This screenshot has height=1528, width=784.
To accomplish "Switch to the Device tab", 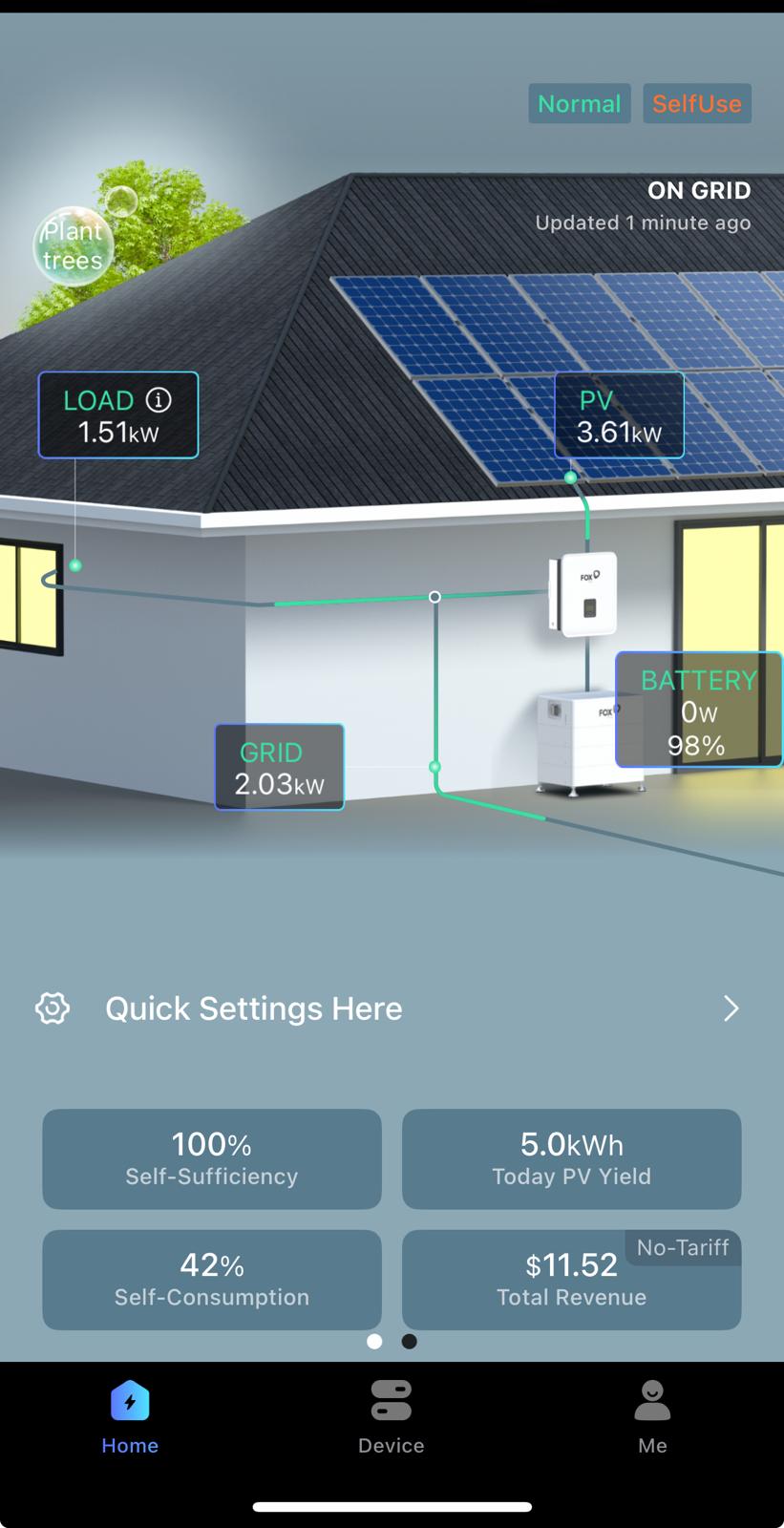I will click(392, 1417).
